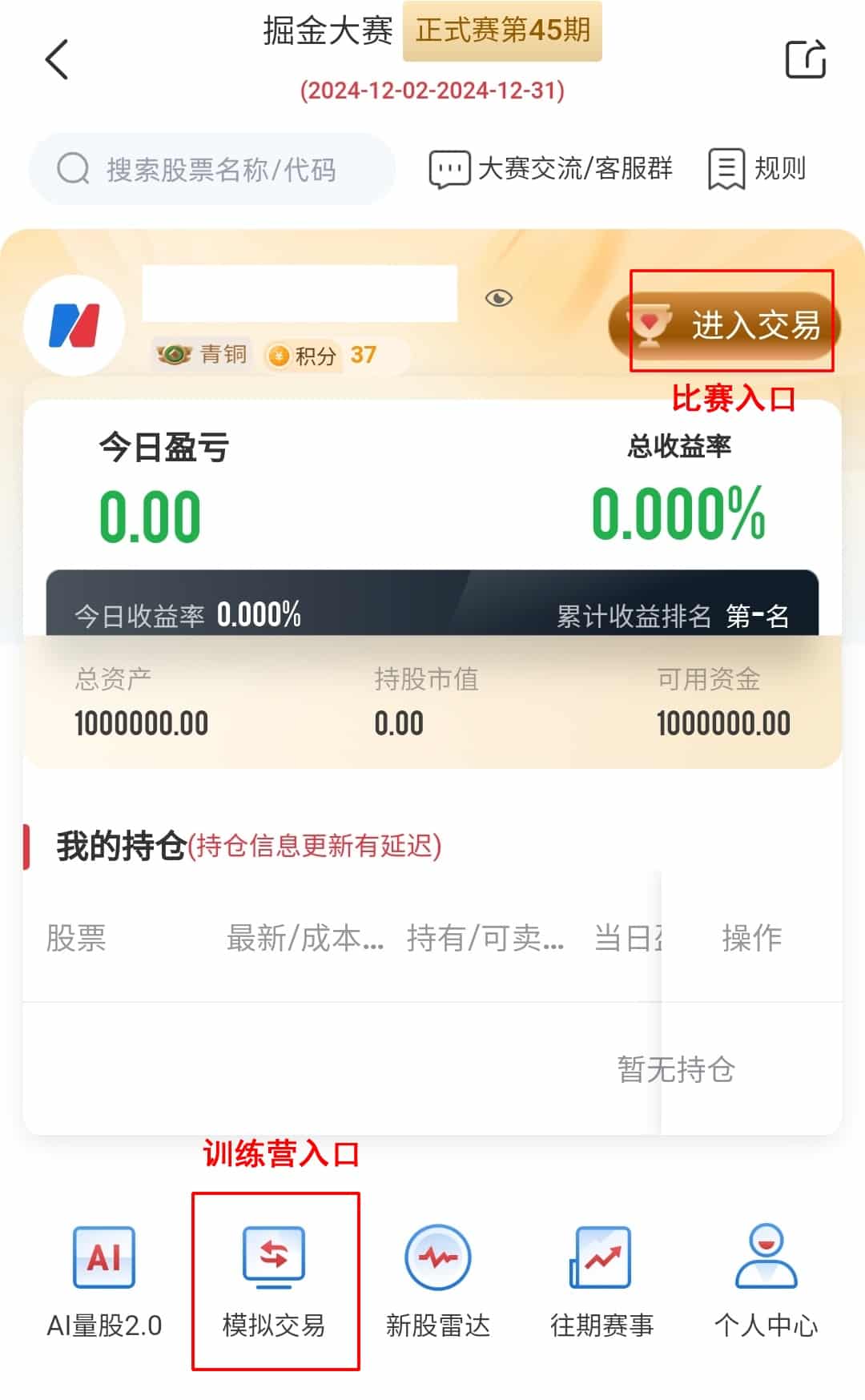865x1400 pixels.
Task: Tap the stock search input field
Action: [211, 169]
